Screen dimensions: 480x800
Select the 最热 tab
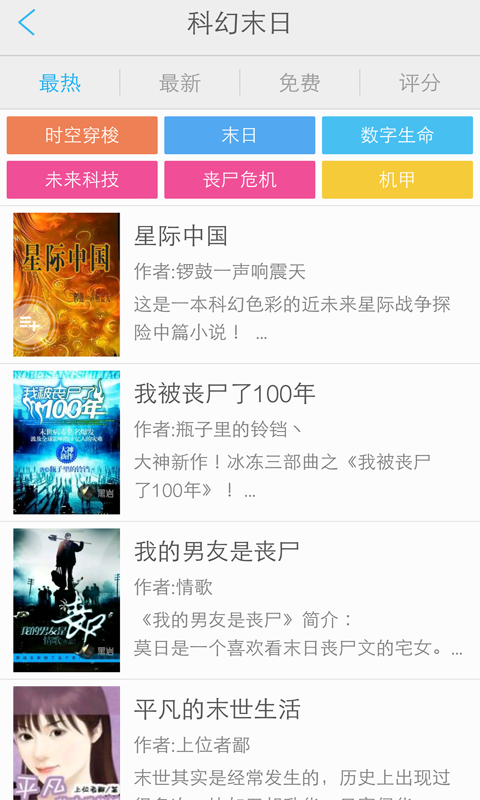60,83
